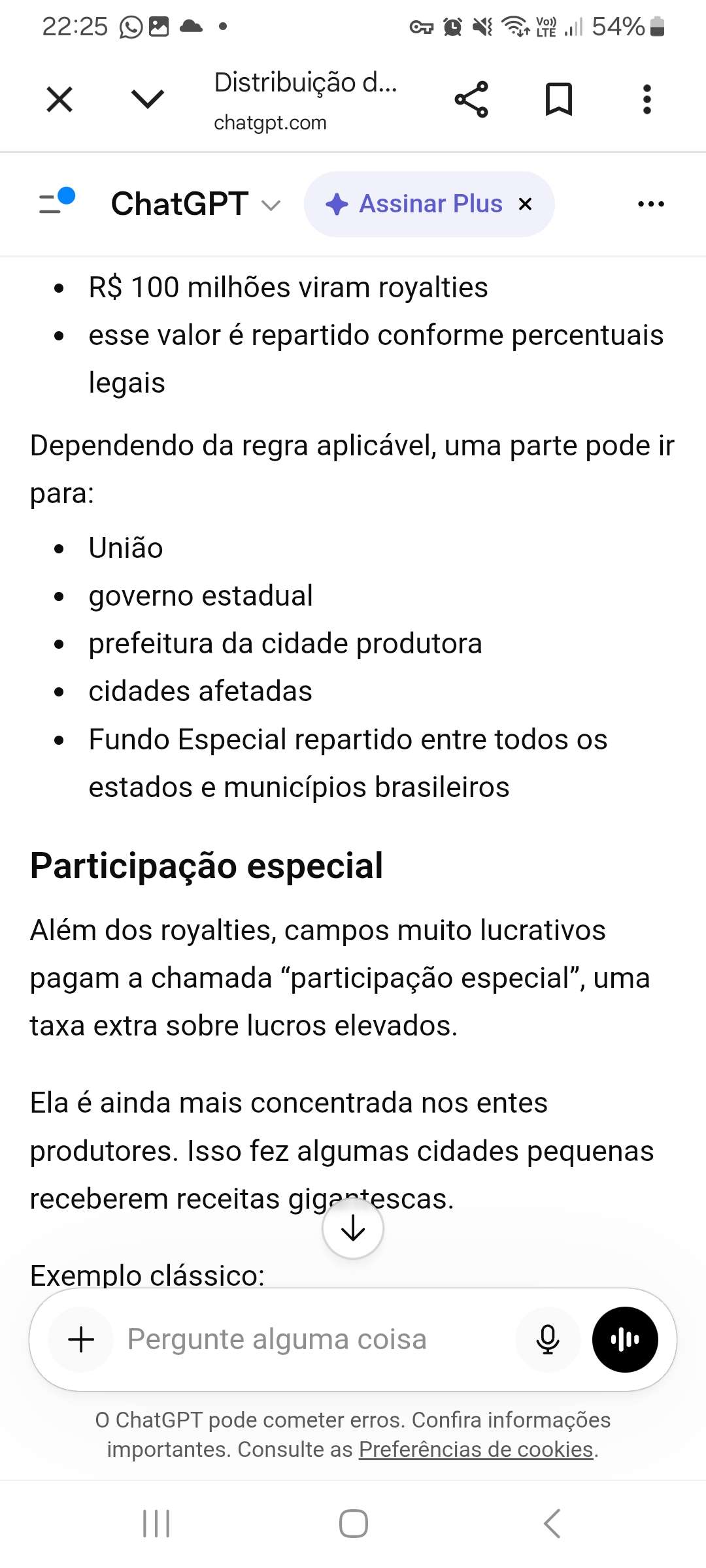
Task: Open the browser's three-dot overflow menu
Action: [x=647, y=99]
